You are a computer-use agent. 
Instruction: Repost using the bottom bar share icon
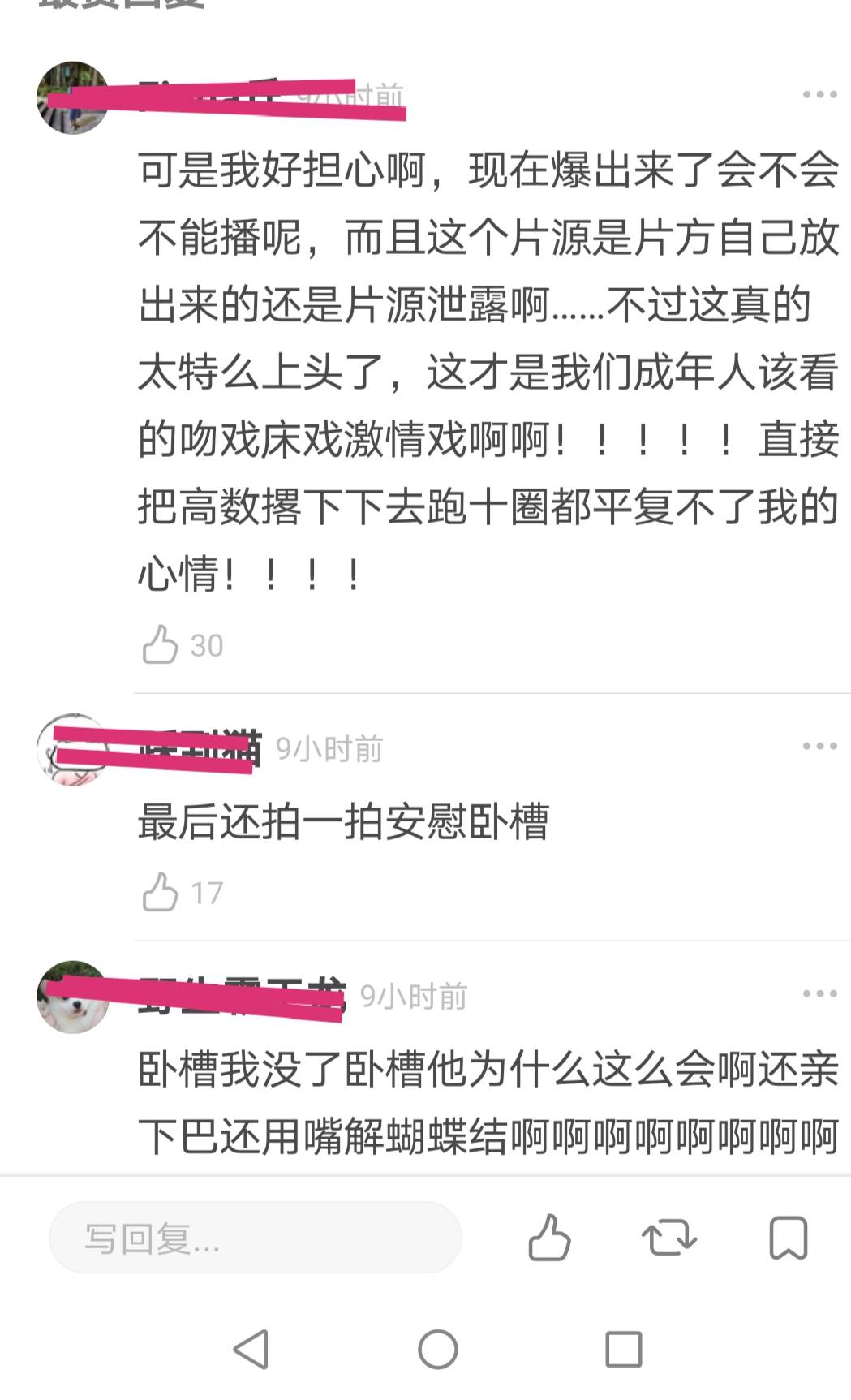(x=669, y=1238)
